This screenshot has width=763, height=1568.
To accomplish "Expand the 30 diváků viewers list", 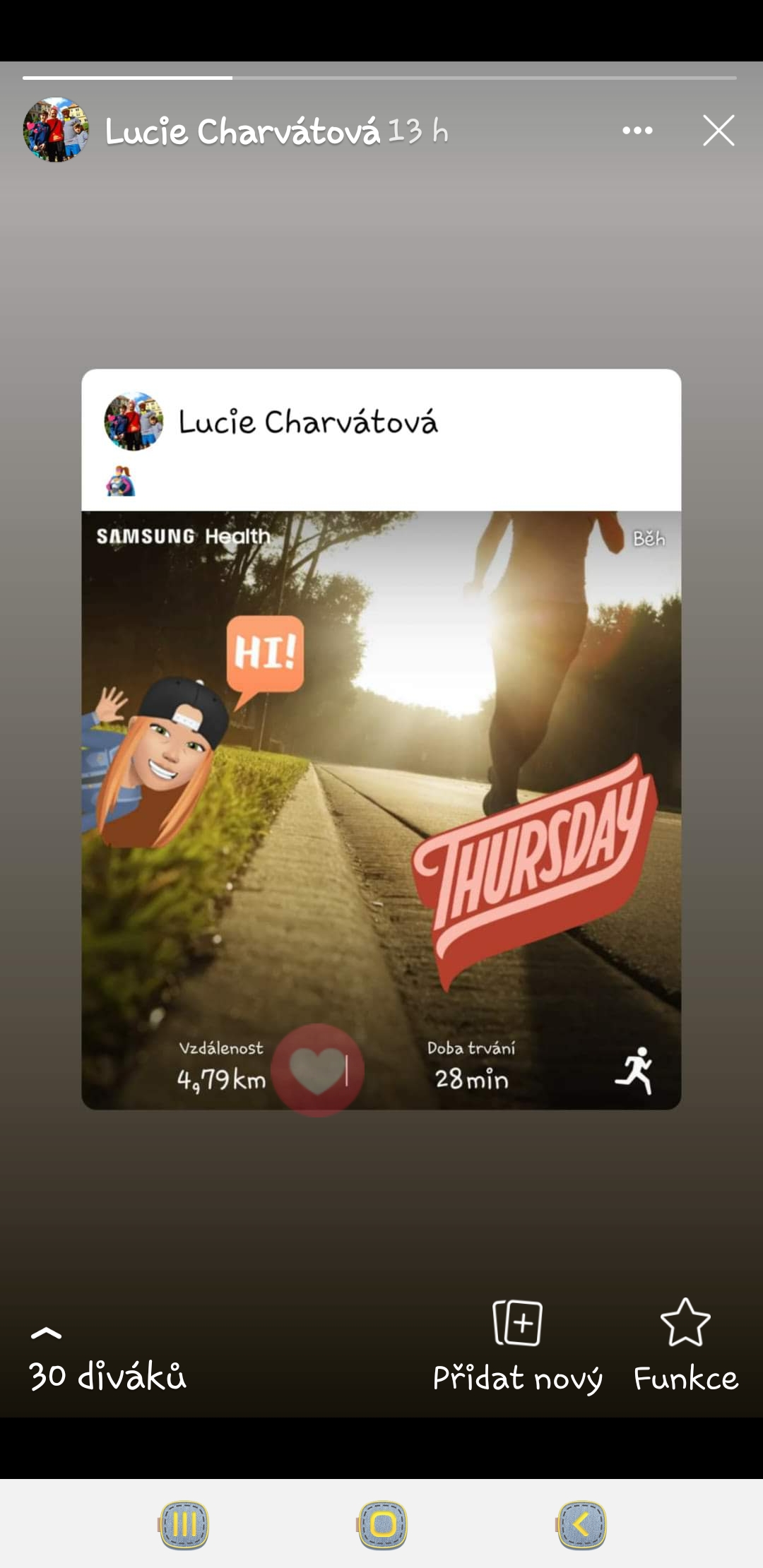I will pyautogui.click(x=107, y=1360).
